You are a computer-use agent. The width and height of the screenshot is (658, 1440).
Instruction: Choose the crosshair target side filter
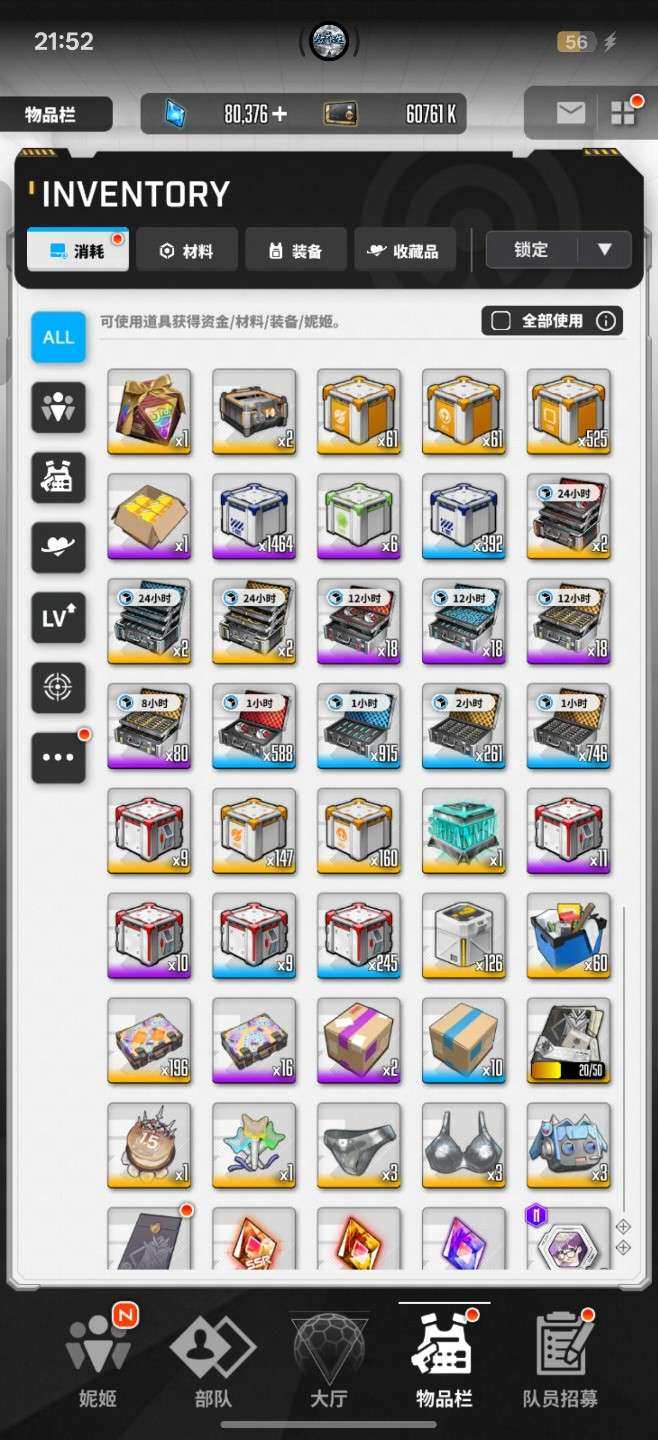(x=58, y=688)
